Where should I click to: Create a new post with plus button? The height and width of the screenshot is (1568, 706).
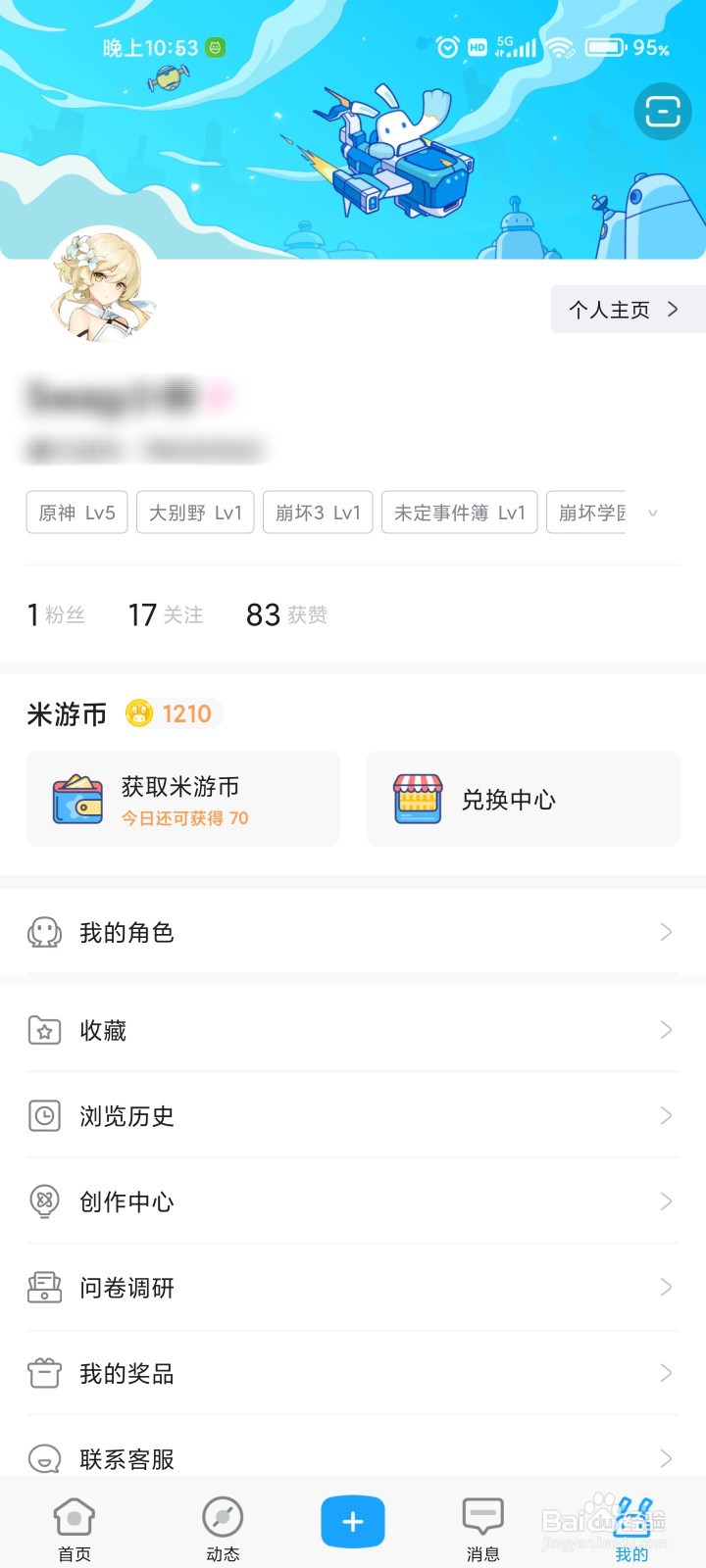click(x=353, y=1522)
